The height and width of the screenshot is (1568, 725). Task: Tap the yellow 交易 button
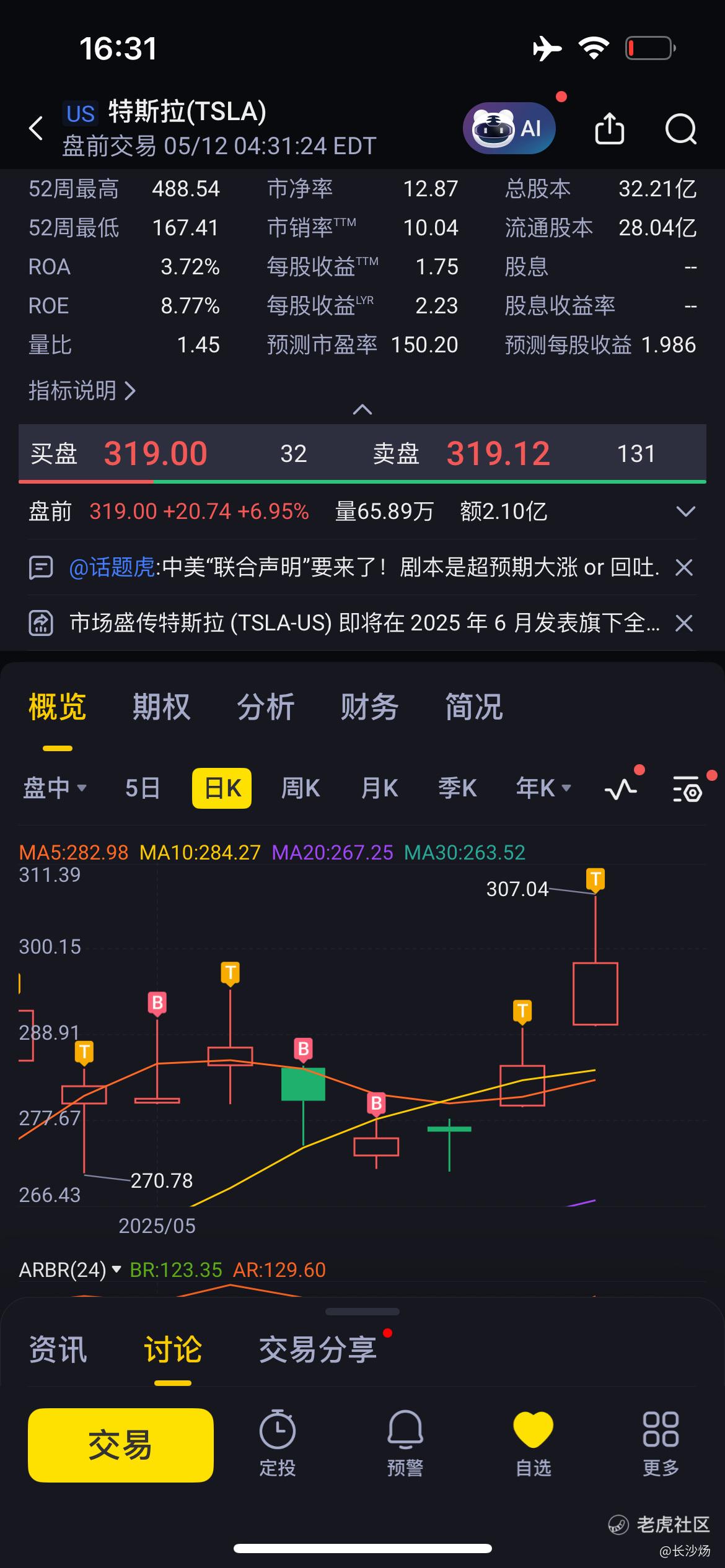(121, 1445)
